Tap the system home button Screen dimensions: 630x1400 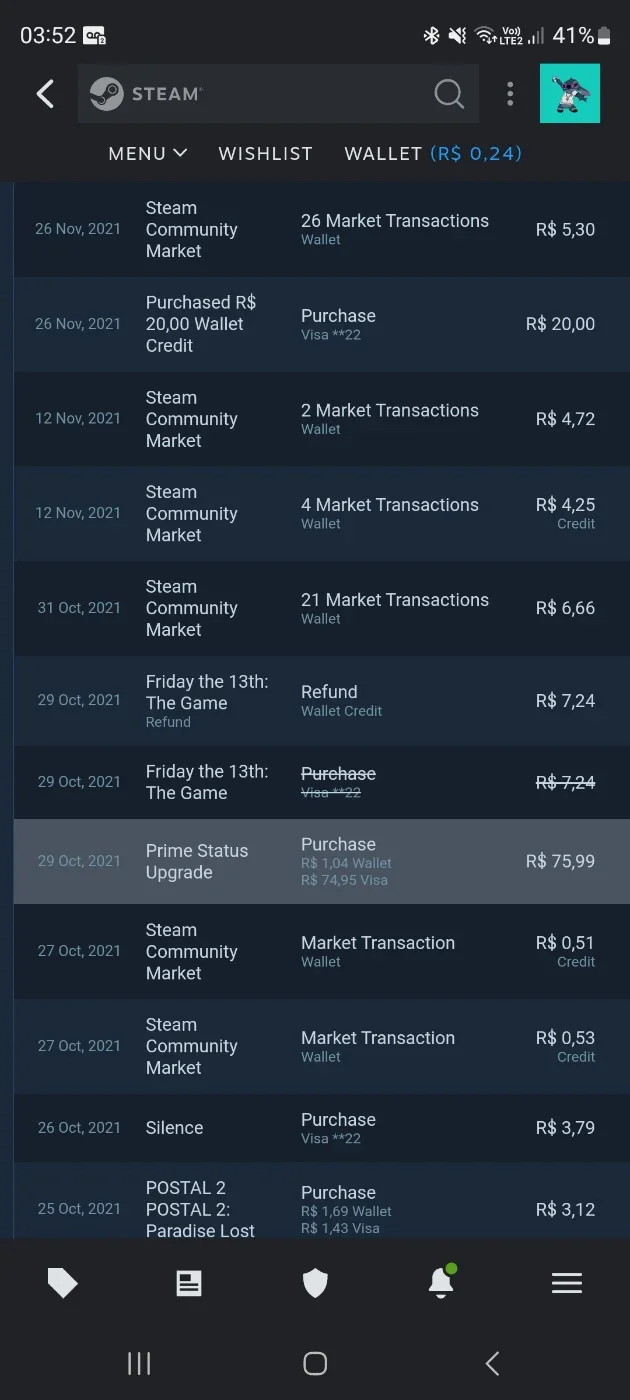point(315,1363)
